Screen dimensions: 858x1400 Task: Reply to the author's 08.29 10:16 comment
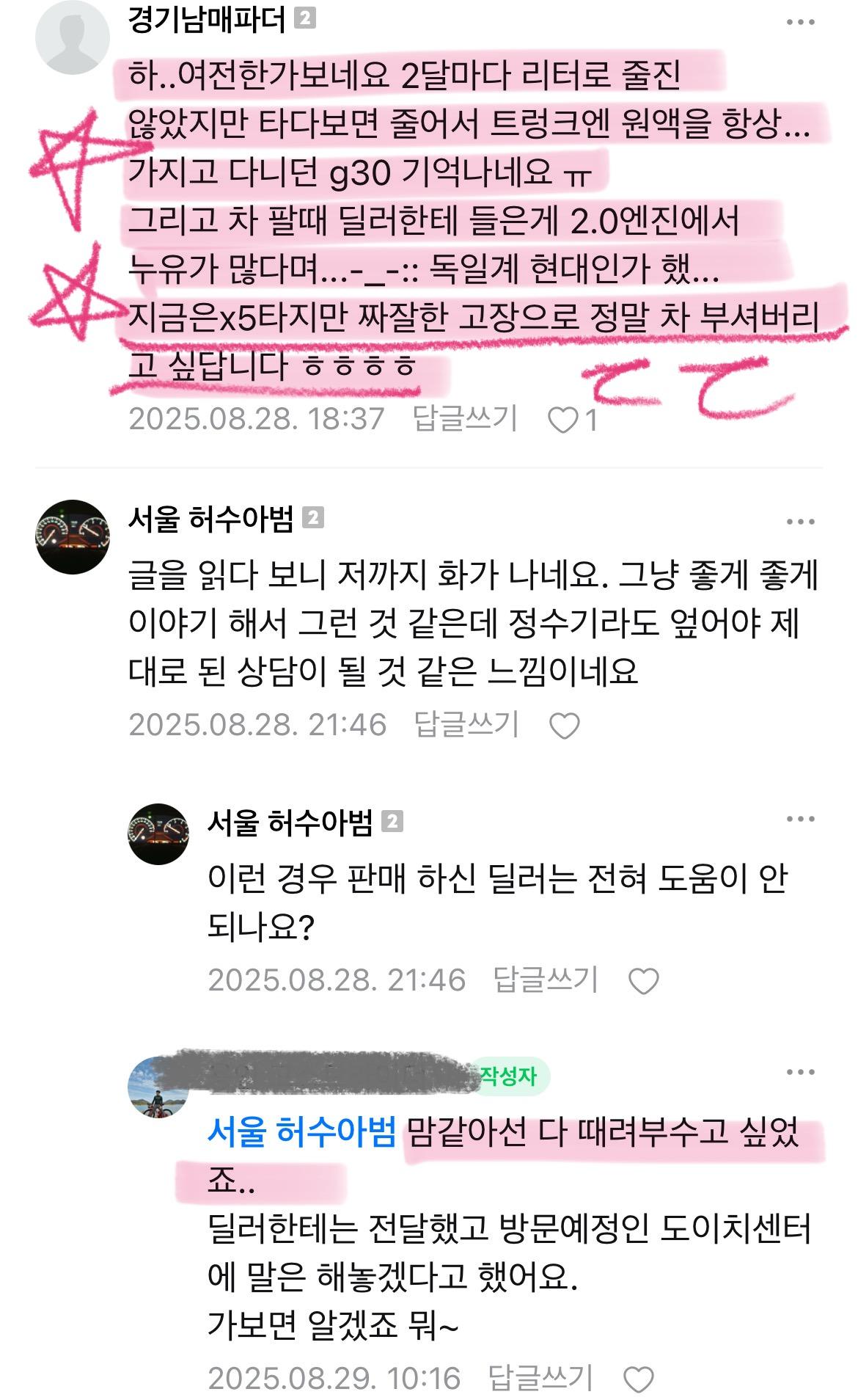(x=540, y=1377)
